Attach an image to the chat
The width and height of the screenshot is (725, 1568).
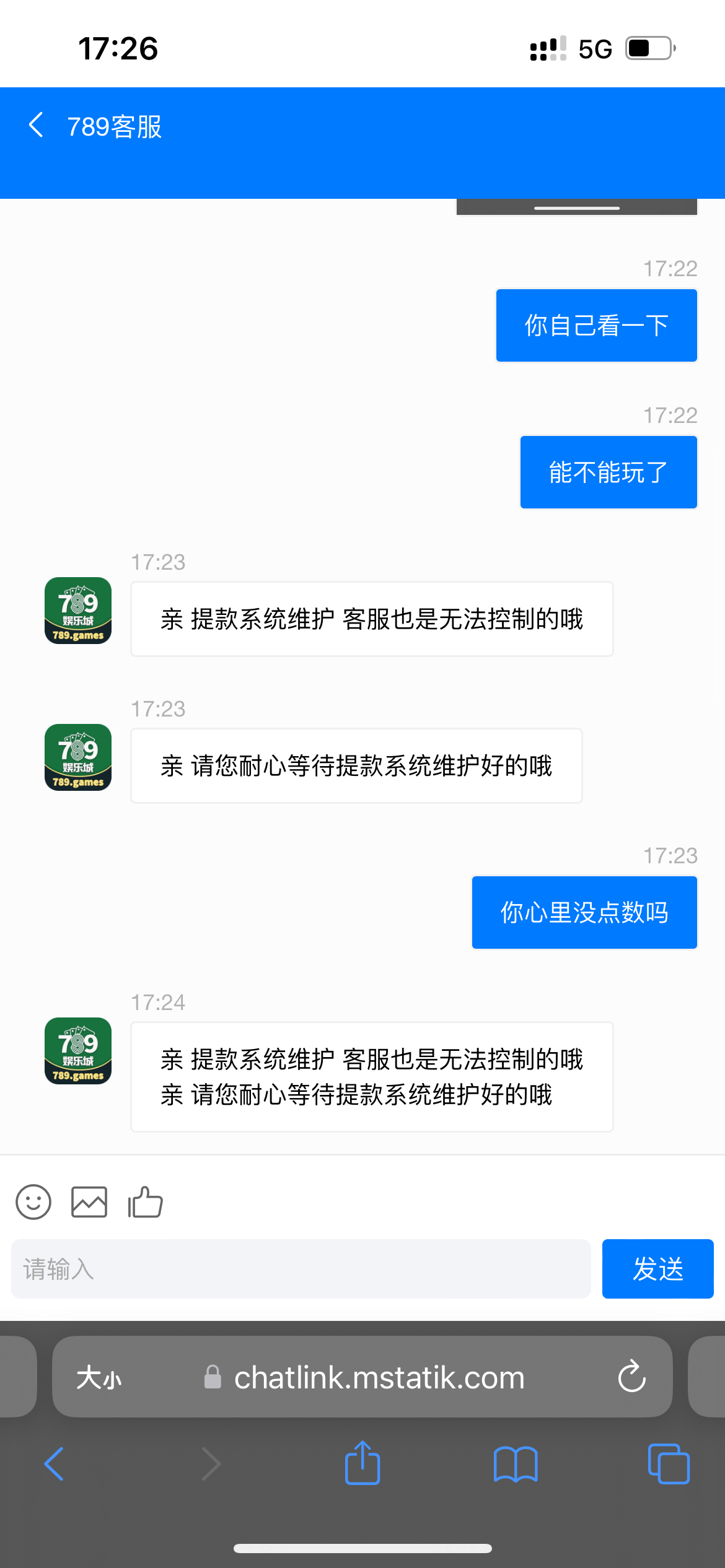tap(89, 1202)
